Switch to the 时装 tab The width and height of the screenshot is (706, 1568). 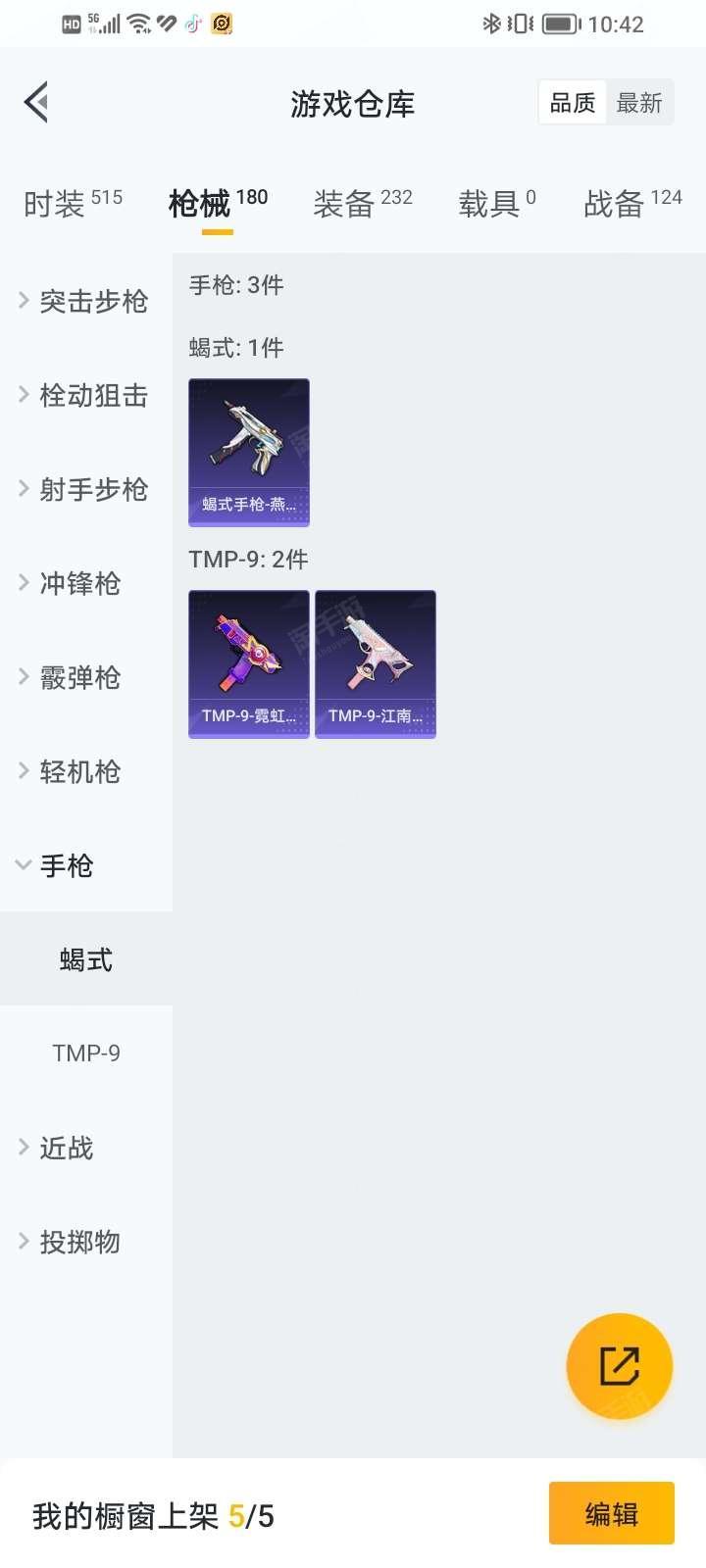(x=73, y=203)
